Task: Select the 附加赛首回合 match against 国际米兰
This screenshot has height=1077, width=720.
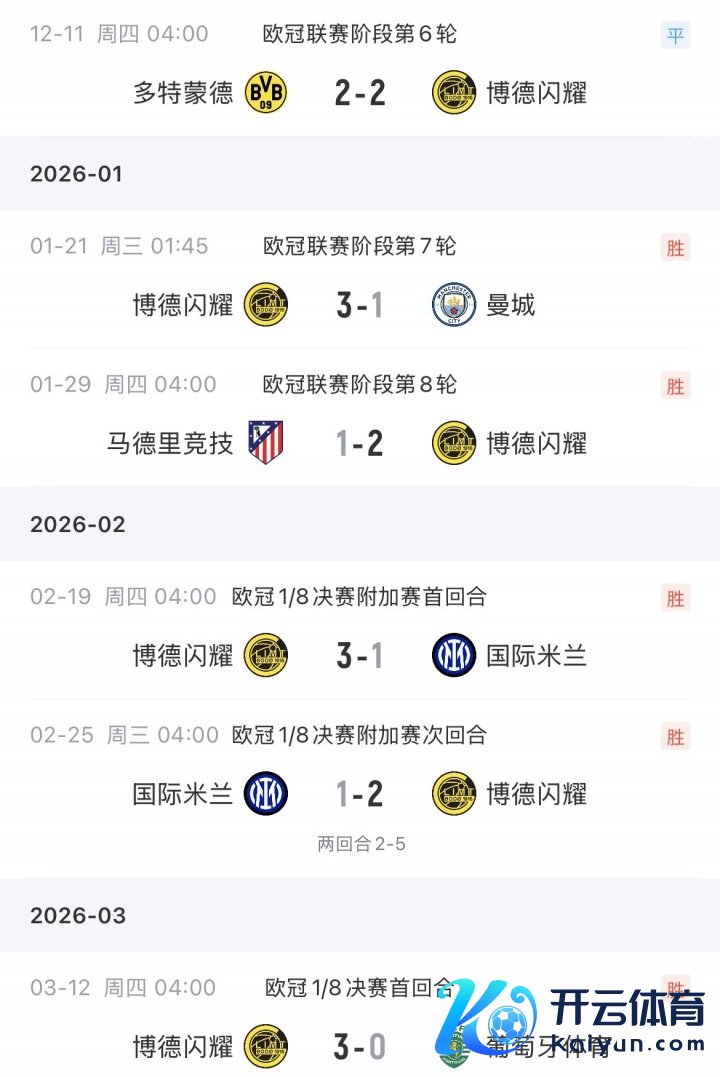Action: [x=360, y=655]
